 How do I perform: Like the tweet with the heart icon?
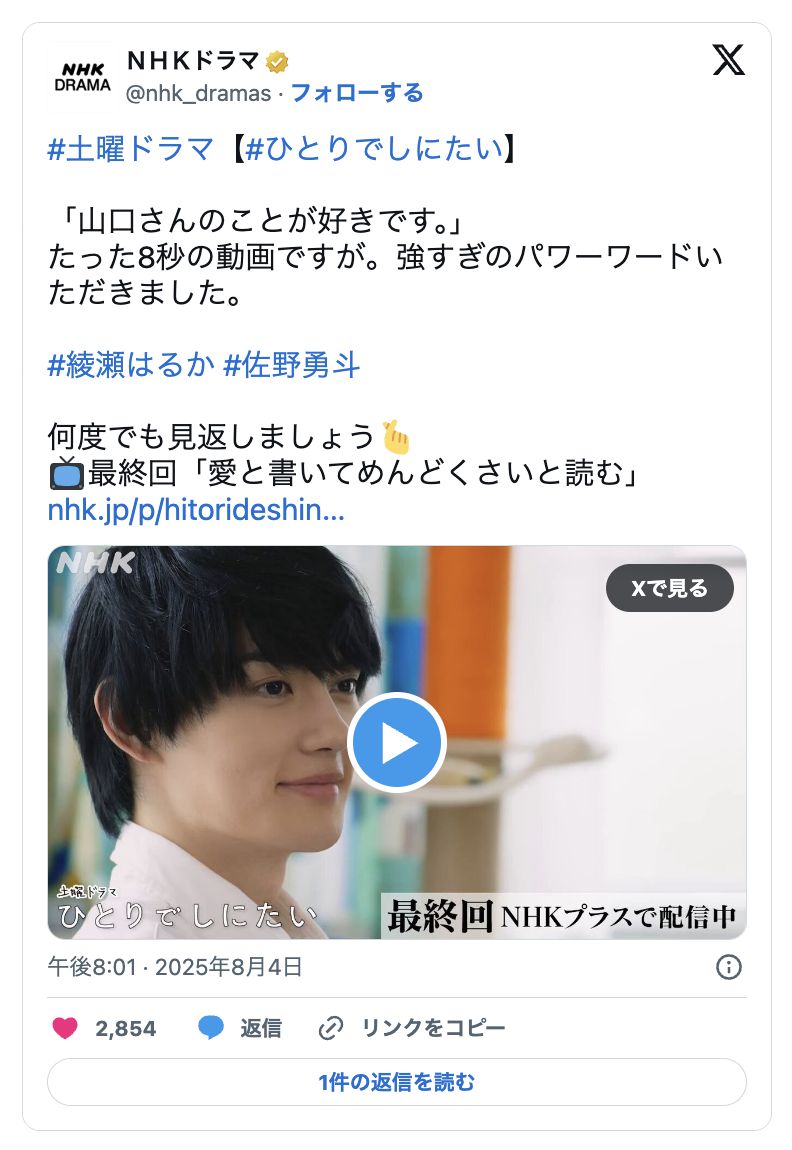tap(65, 1028)
